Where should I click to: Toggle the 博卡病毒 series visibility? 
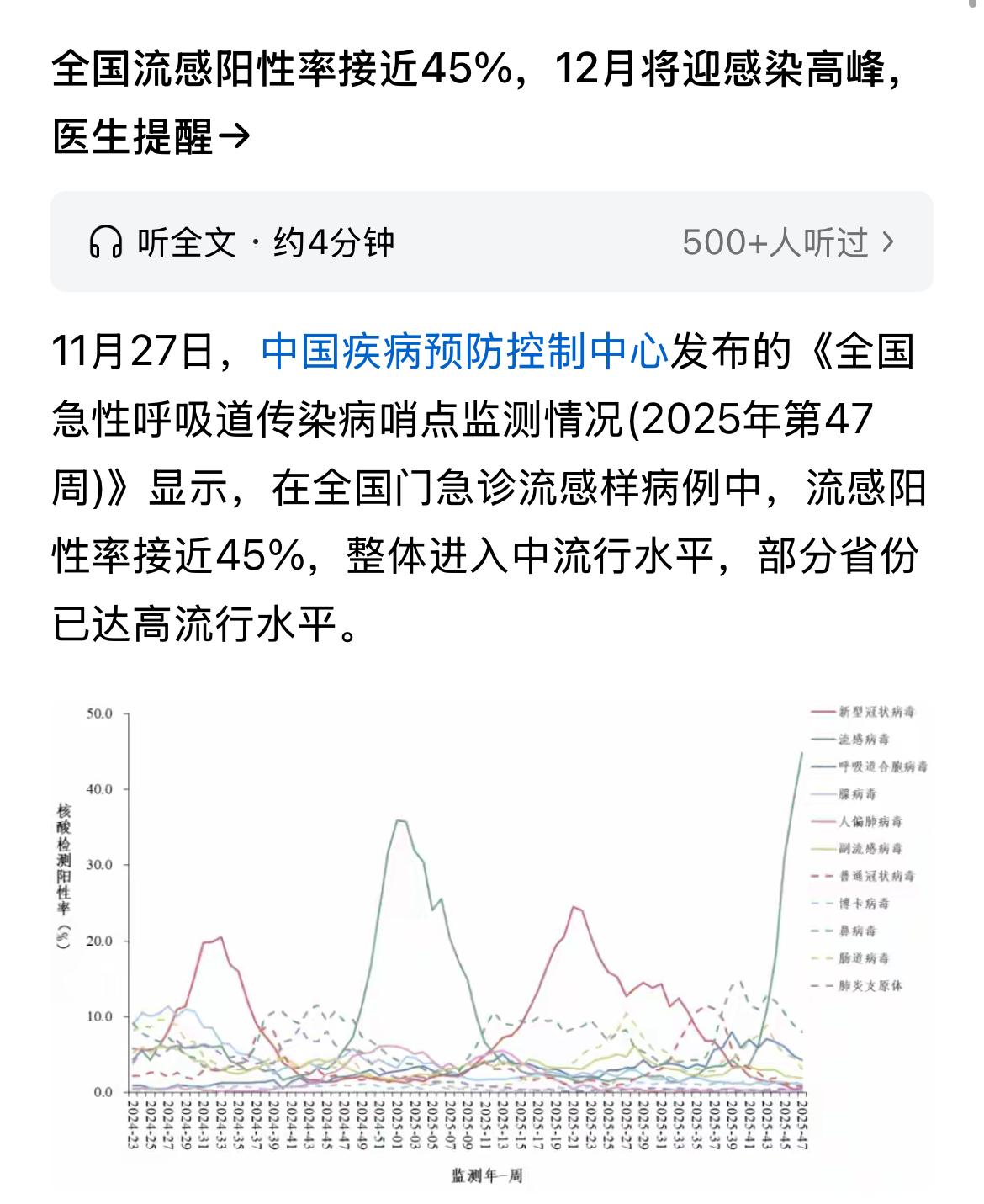(x=822, y=903)
